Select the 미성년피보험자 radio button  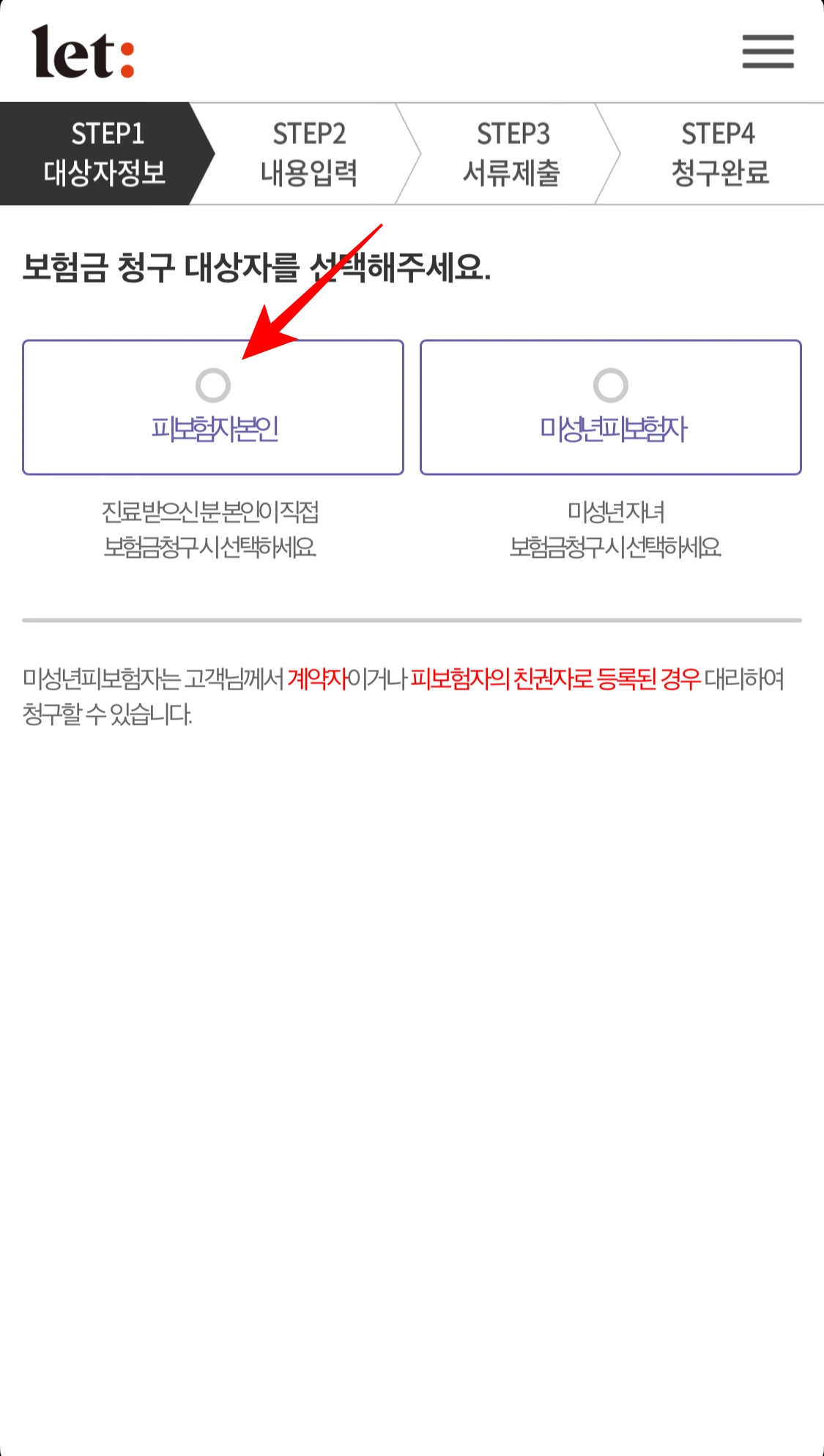tap(611, 384)
